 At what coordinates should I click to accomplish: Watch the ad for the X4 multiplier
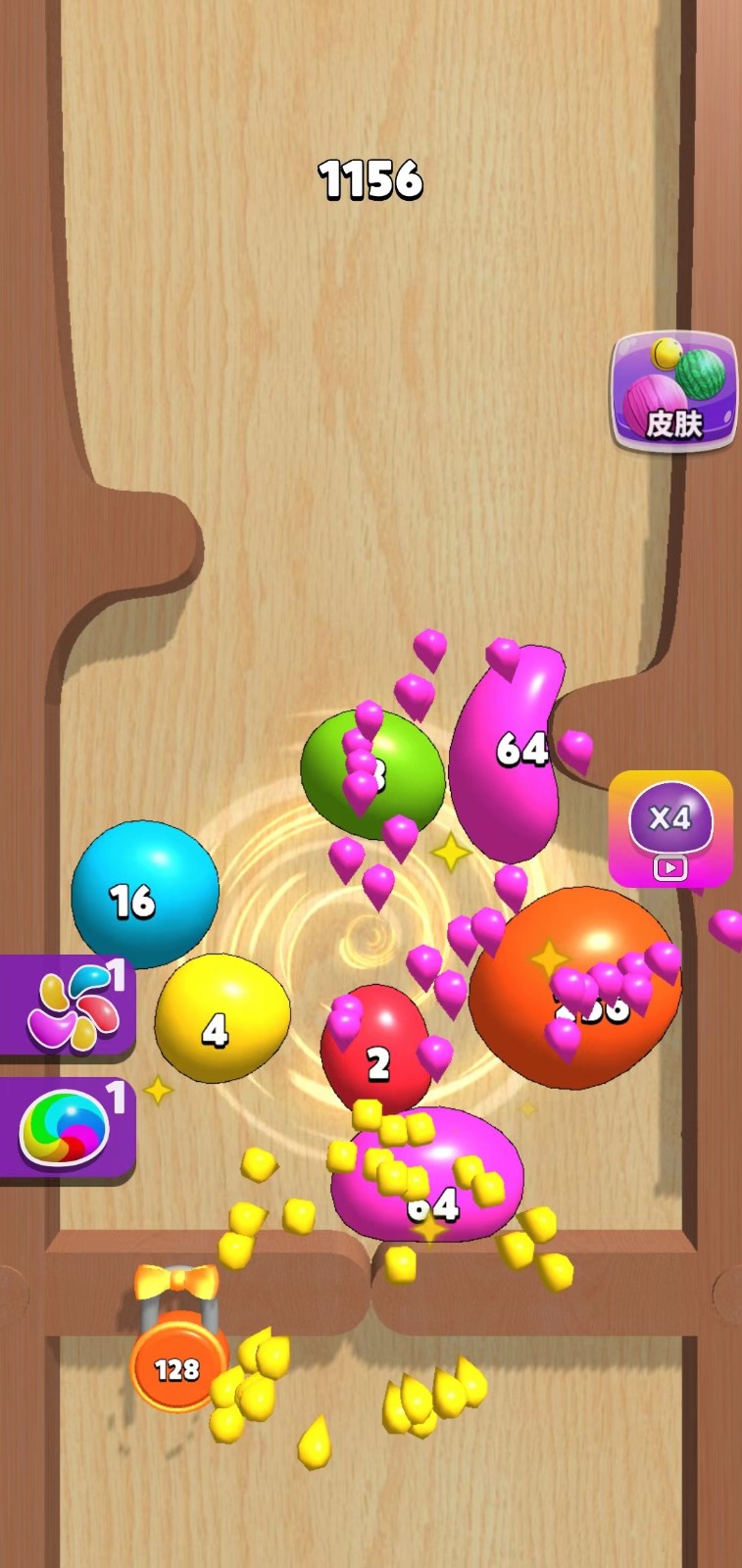(670, 829)
